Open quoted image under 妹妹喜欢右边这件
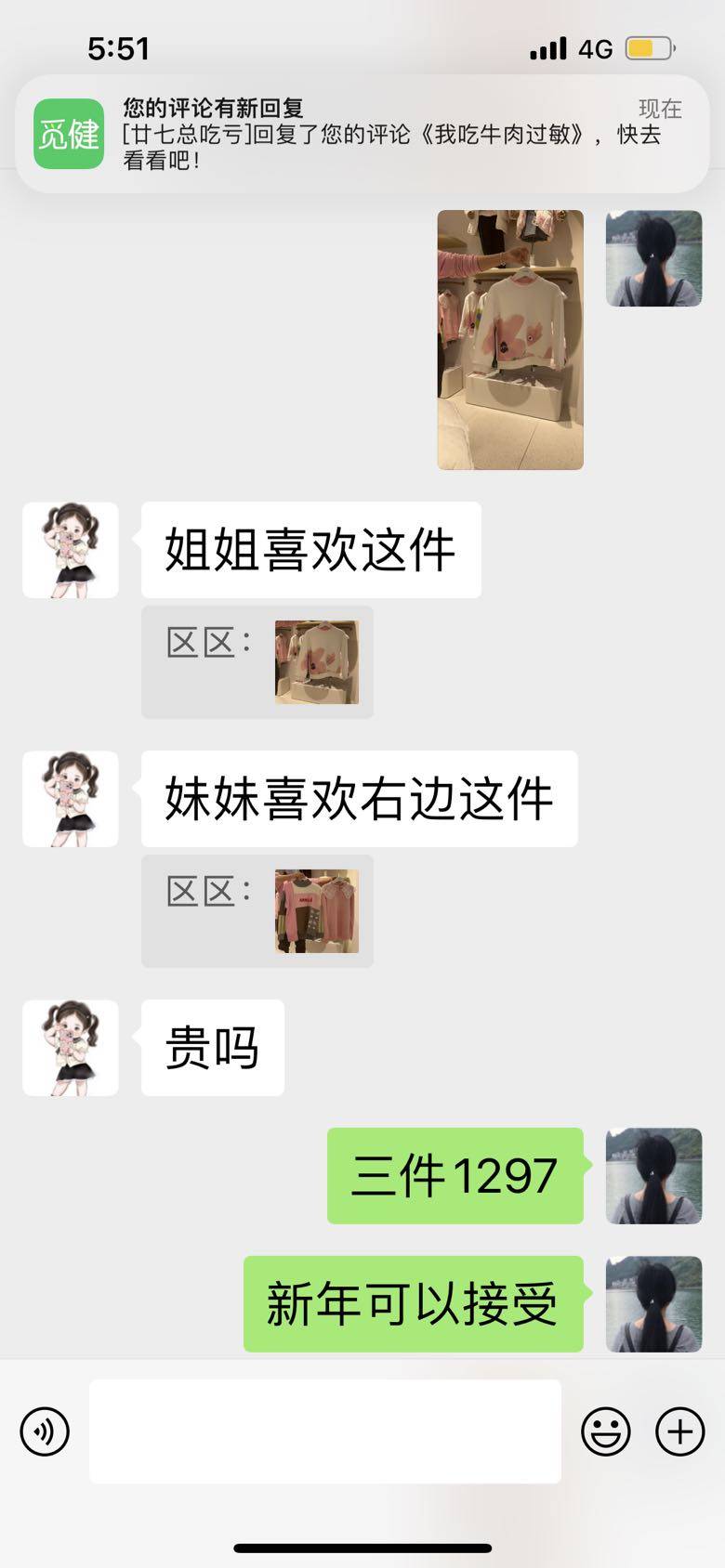The width and height of the screenshot is (725, 1568). 316,910
